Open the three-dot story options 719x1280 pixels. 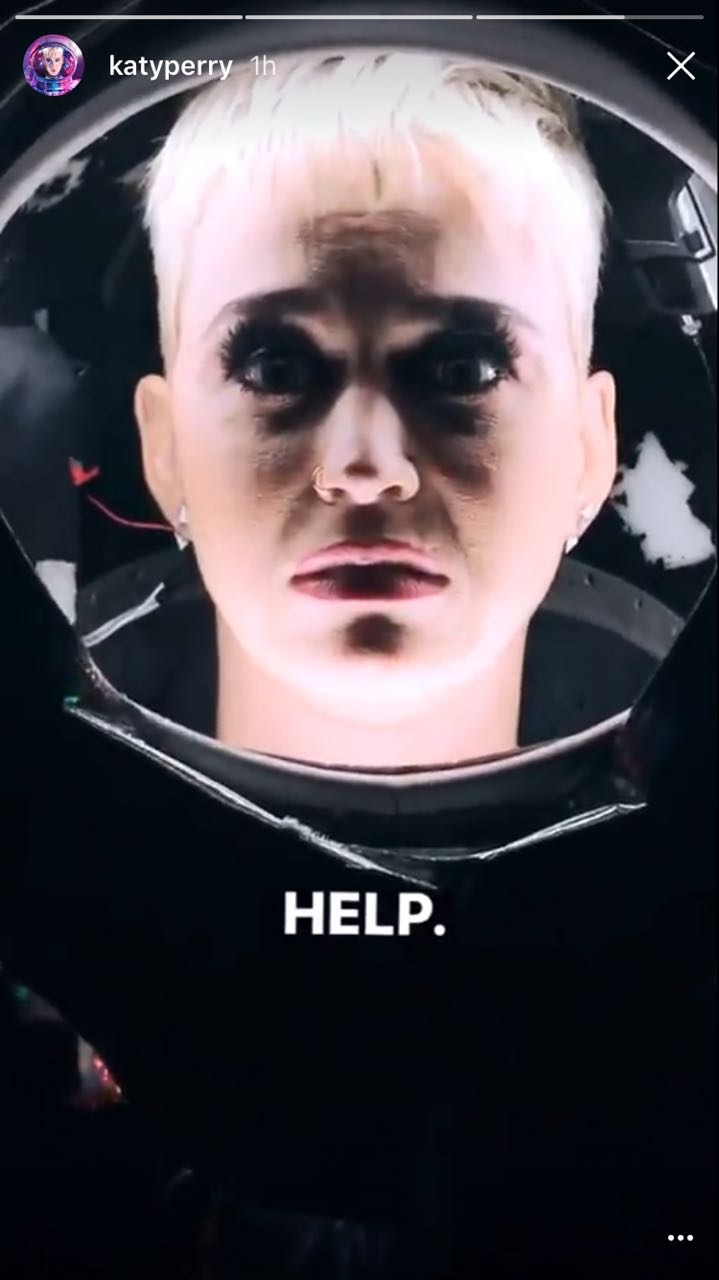point(680,1238)
